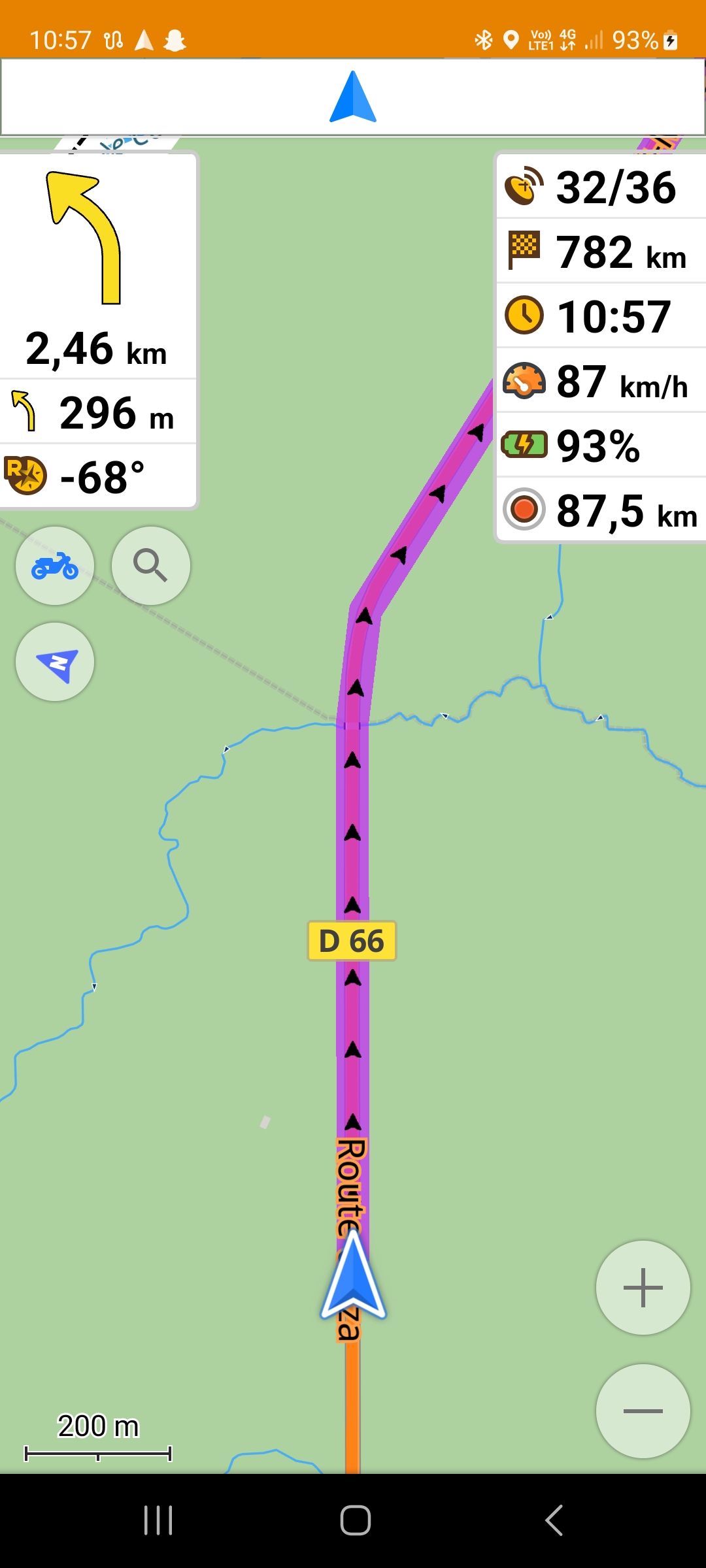The height and width of the screenshot is (1568, 706).
Task: Zoom out the map with minus button
Action: [x=643, y=1411]
